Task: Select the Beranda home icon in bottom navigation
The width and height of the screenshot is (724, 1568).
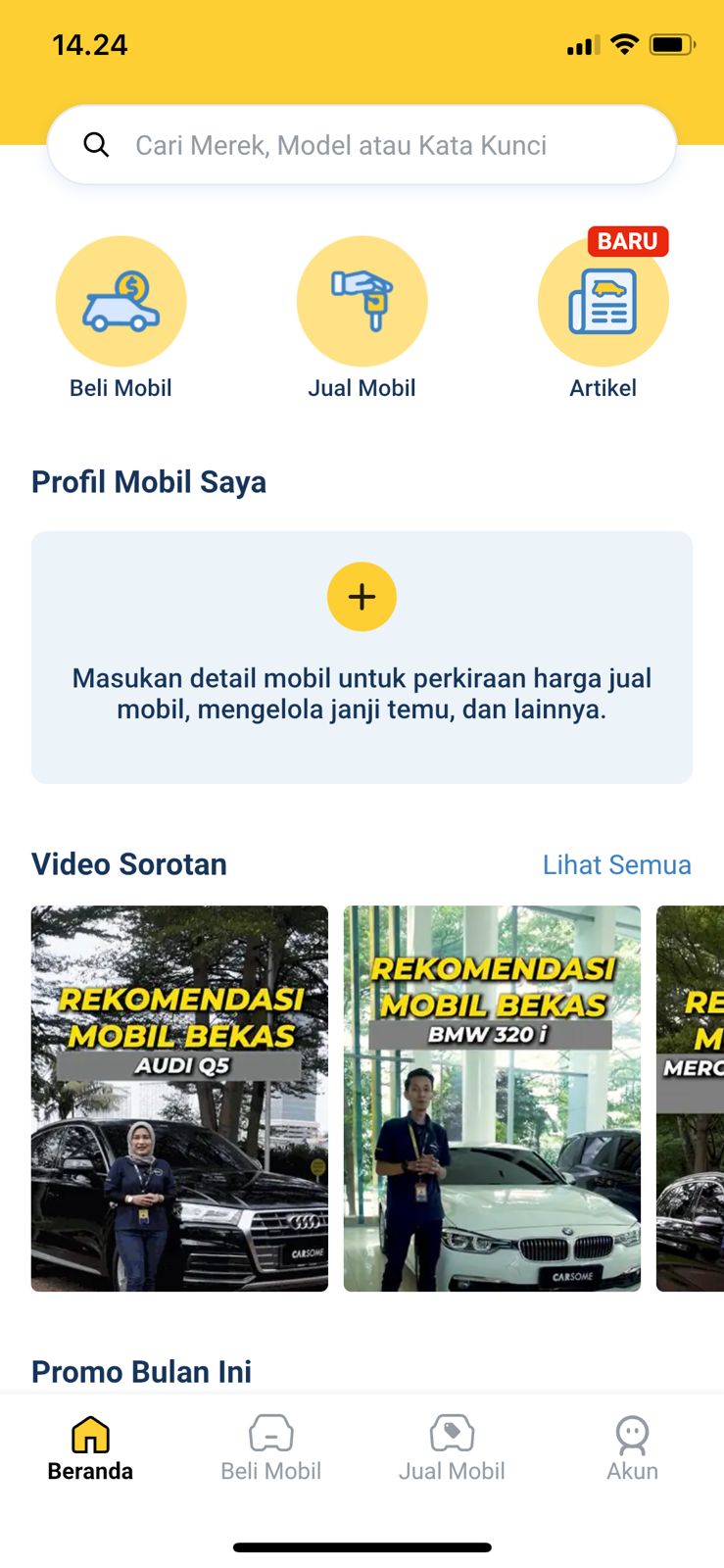Action: [x=89, y=1432]
